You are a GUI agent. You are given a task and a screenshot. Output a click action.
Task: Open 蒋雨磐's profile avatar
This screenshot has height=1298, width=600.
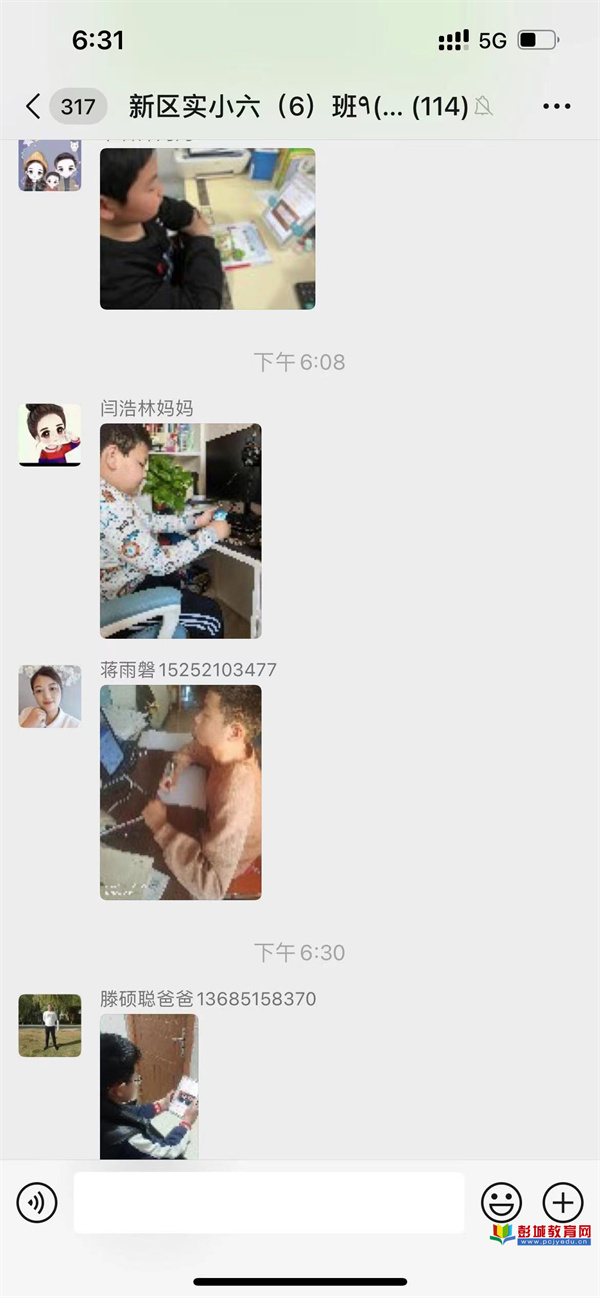(x=50, y=696)
